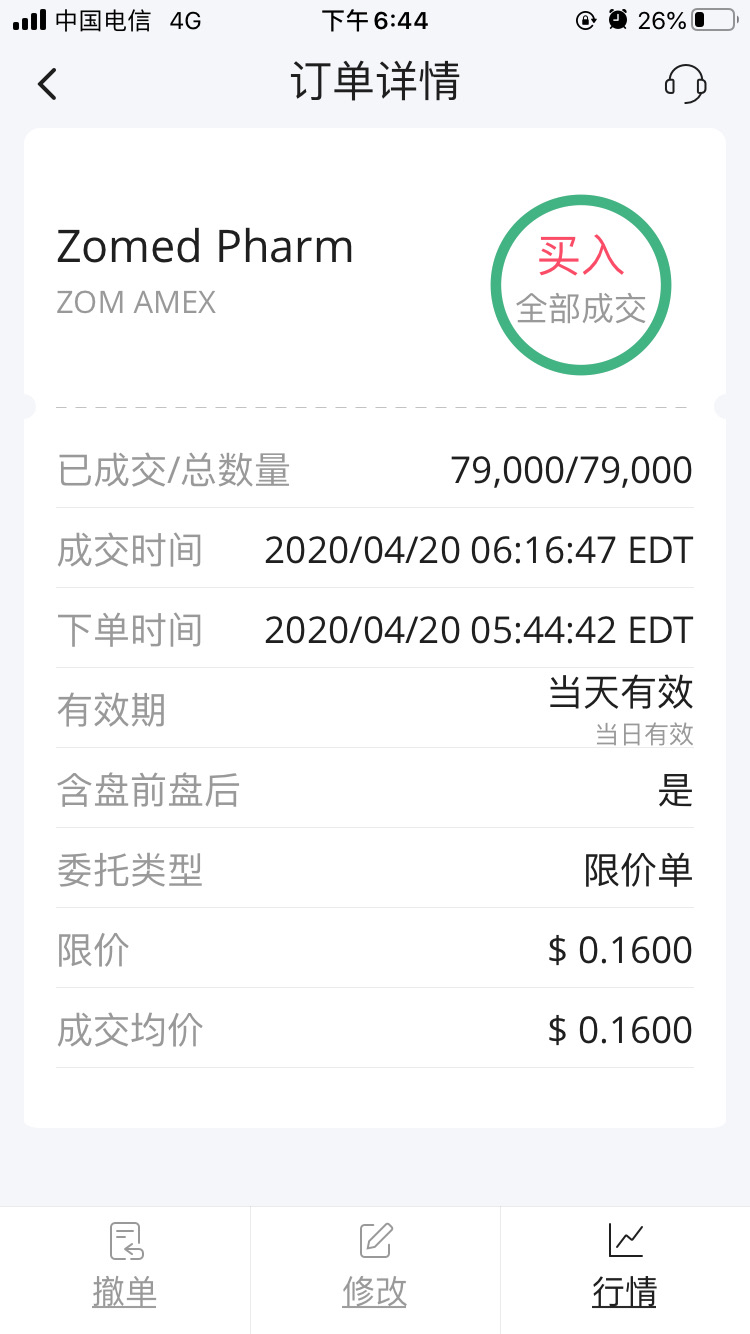Go back from the order details page
750x1334 pixels.
point(47,84)
